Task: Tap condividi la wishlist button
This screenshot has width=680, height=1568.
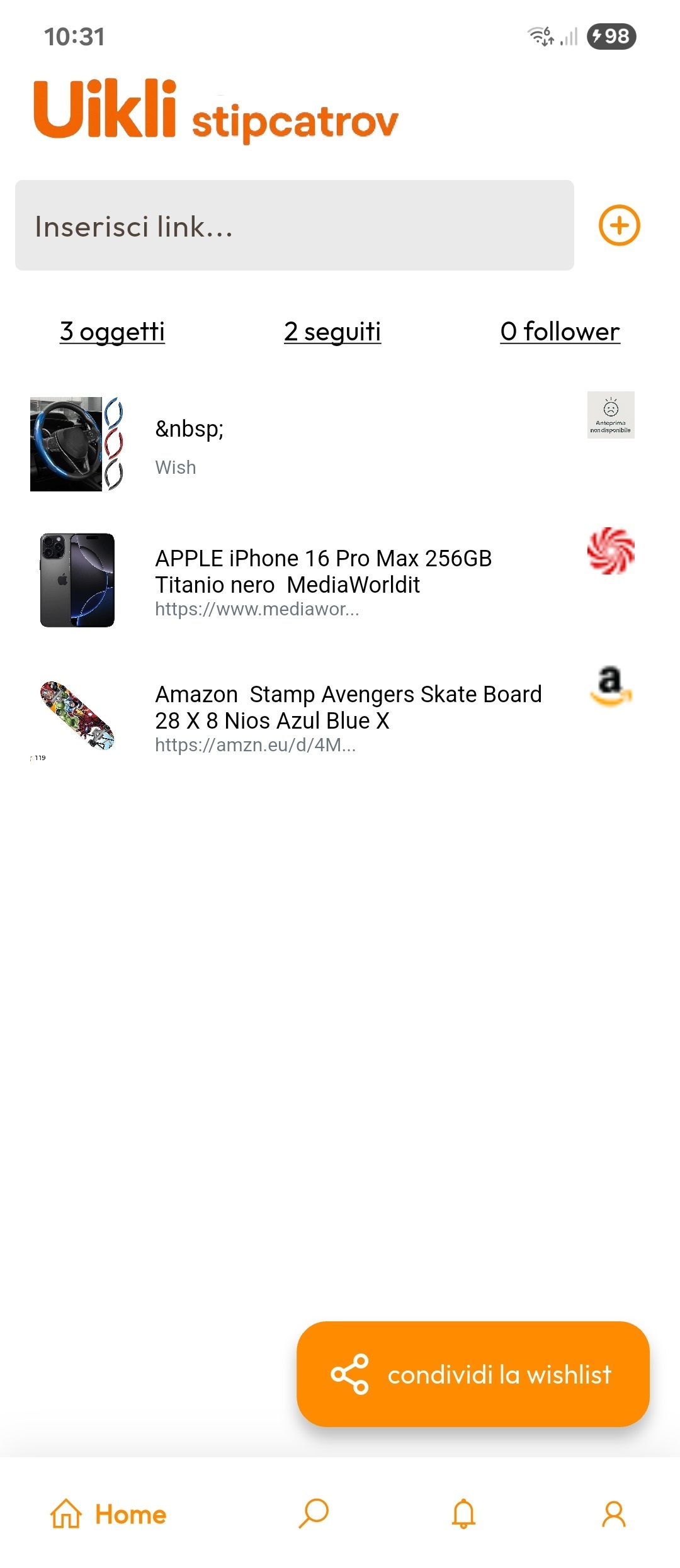Action: coord(473,1374)
